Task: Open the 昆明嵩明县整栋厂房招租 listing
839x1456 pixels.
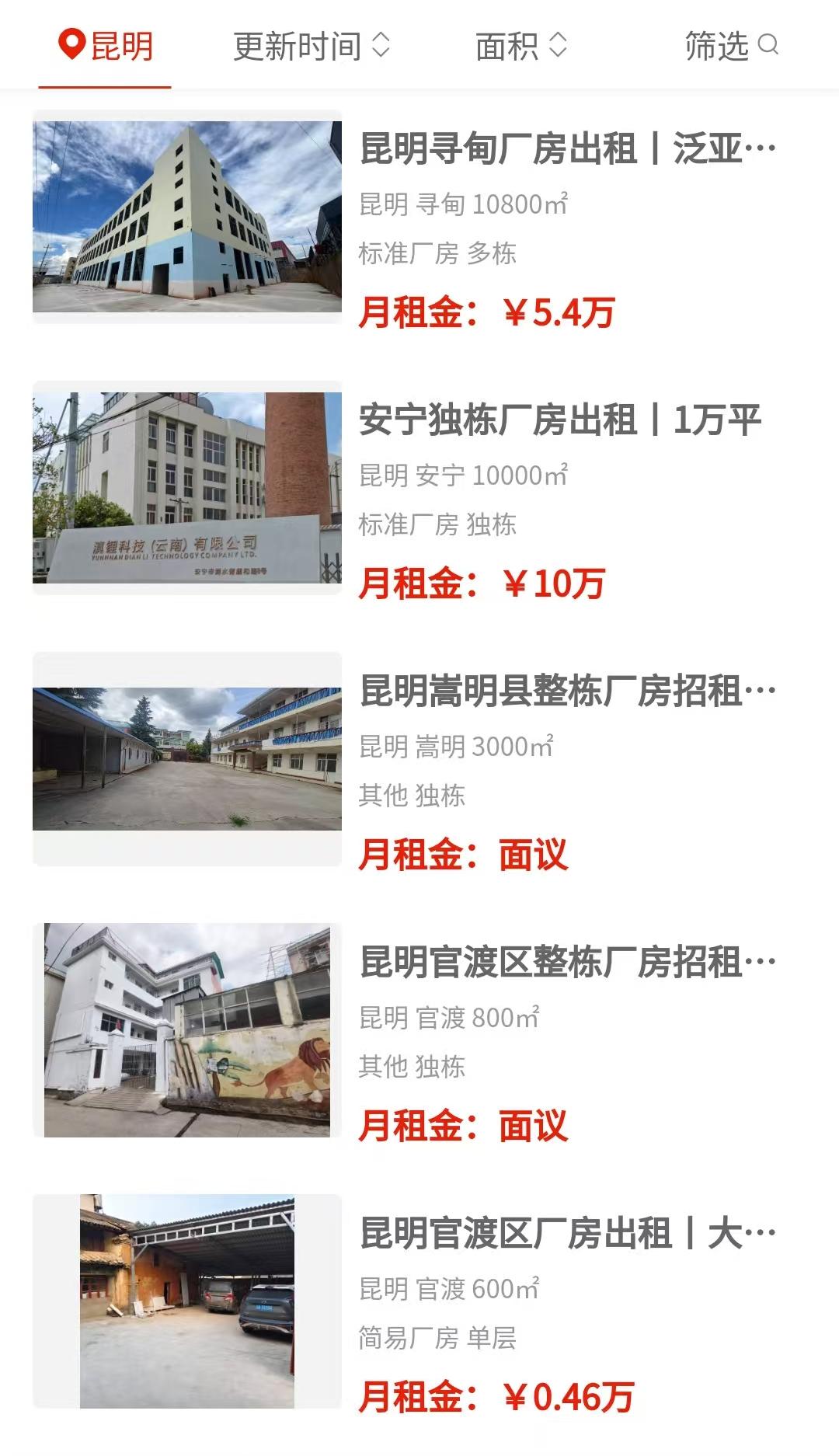Action: (x=567, y=691)
